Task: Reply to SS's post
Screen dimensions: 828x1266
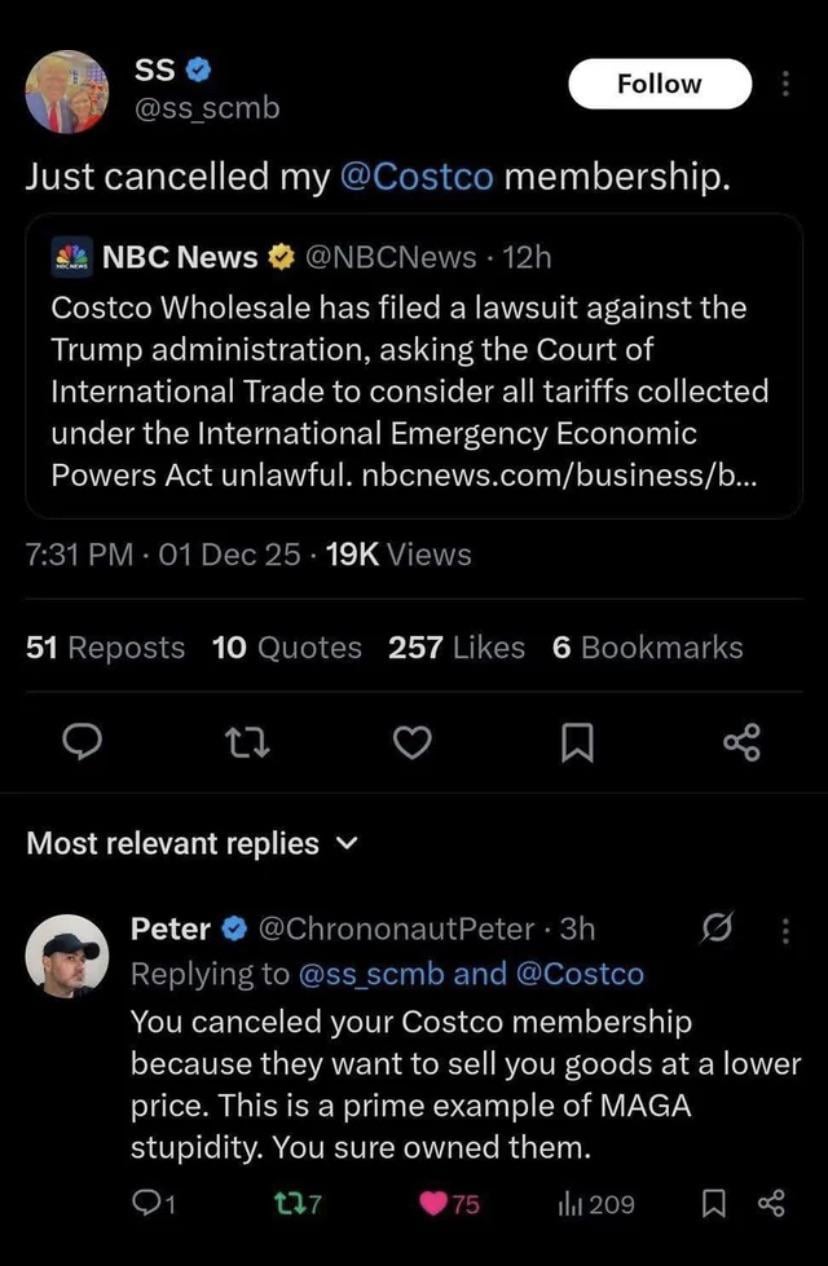Action: click(79, 743)
